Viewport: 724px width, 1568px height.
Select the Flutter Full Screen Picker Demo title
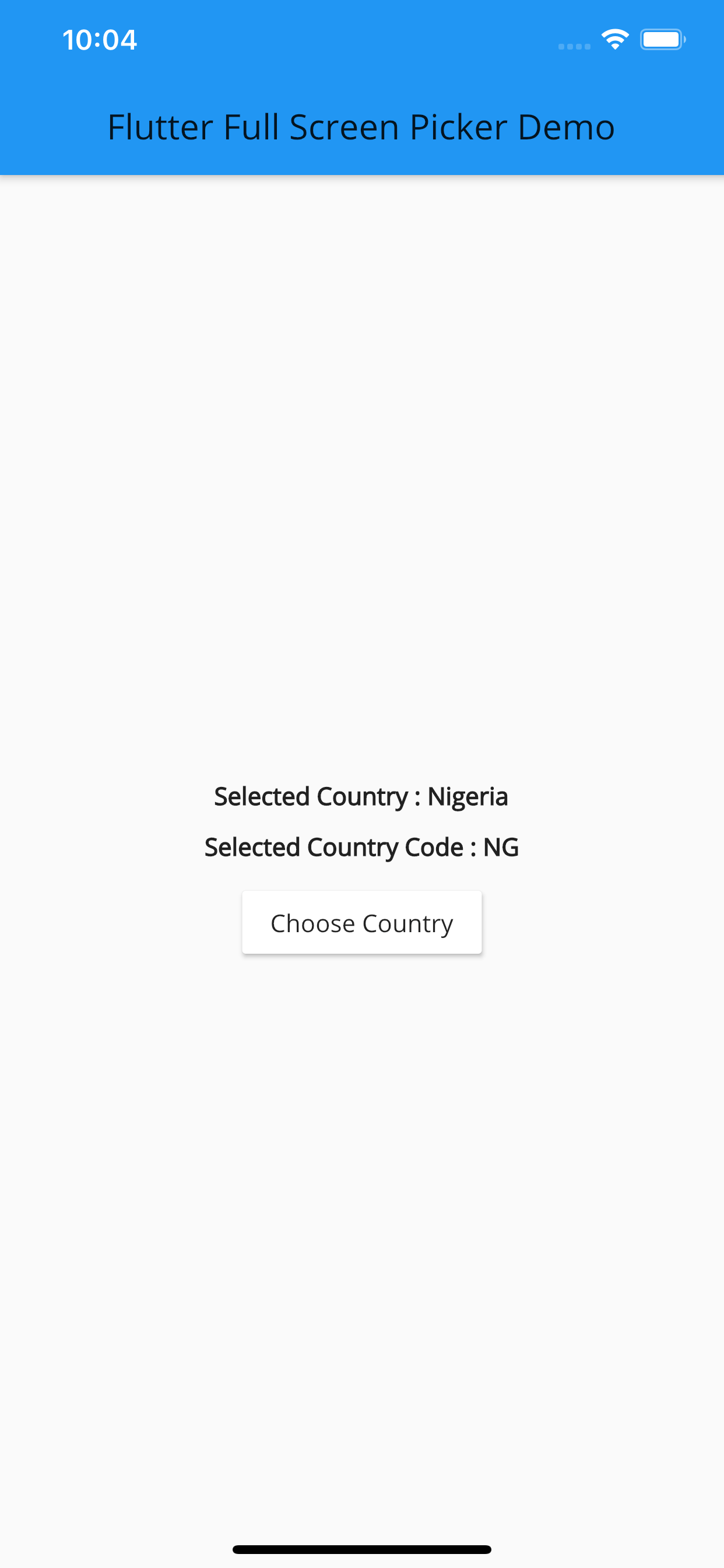pyautogui.click(x=361, y=127)
